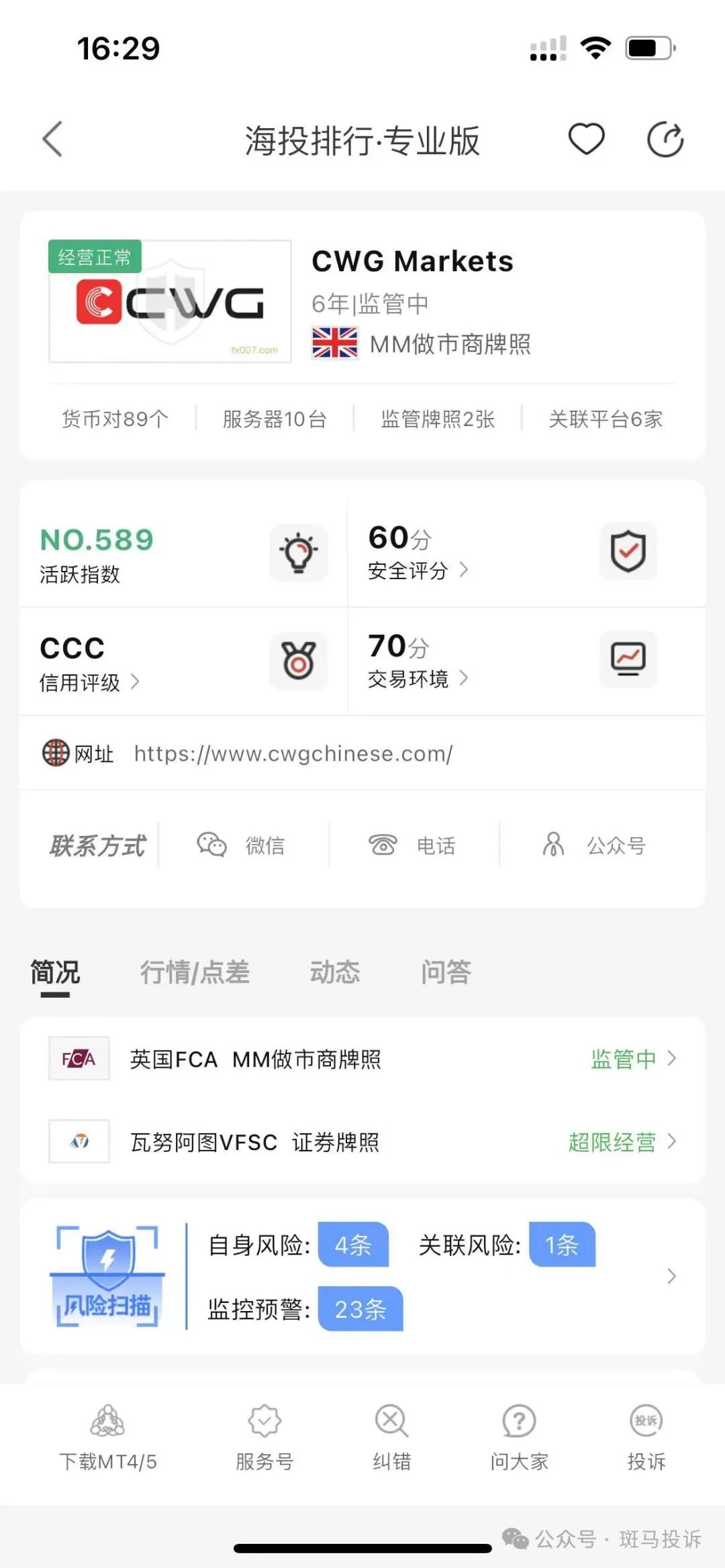Favorite CWG Markets with the heart icon
This screenshot has width=725, height=1568.
586,140
